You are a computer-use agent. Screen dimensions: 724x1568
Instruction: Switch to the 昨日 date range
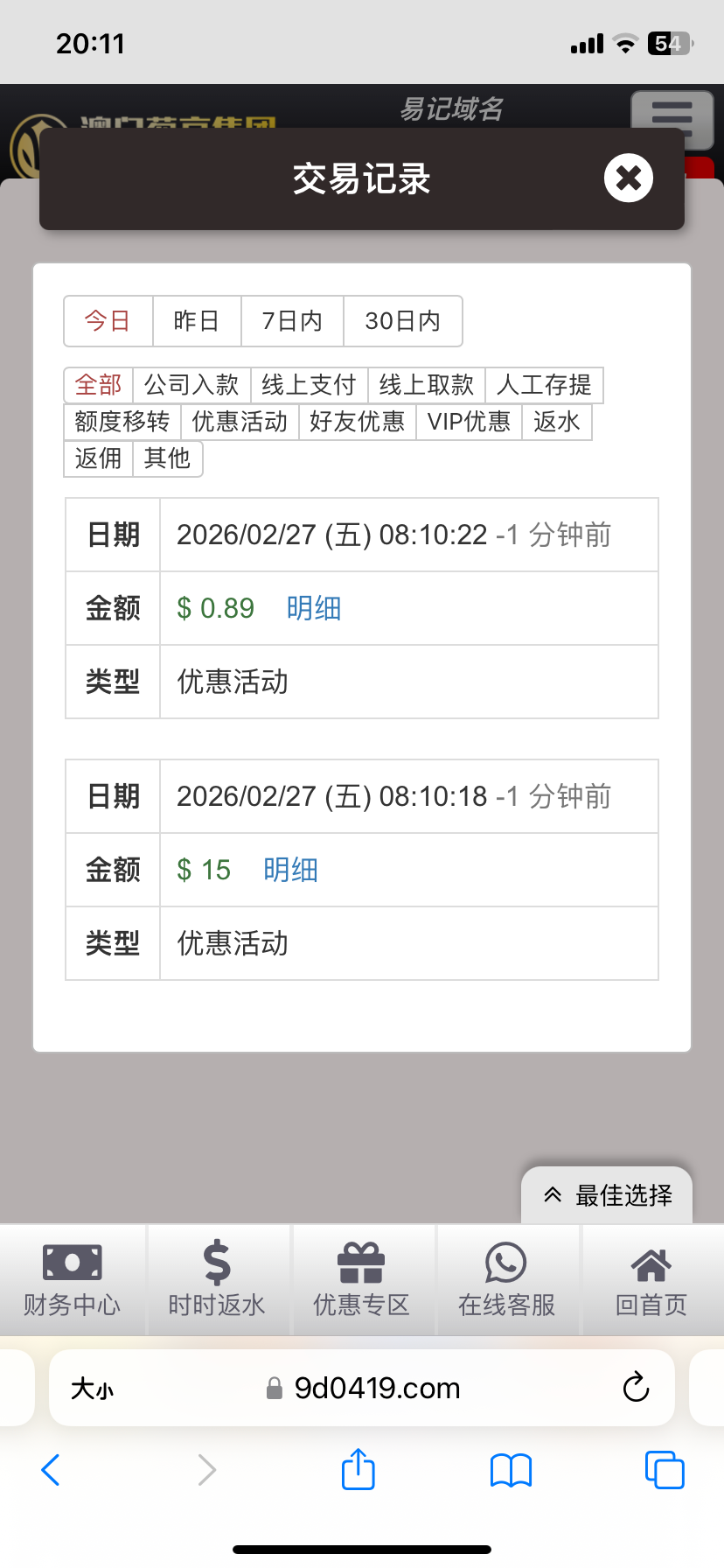pyautogui.click(x=196, y=321)
